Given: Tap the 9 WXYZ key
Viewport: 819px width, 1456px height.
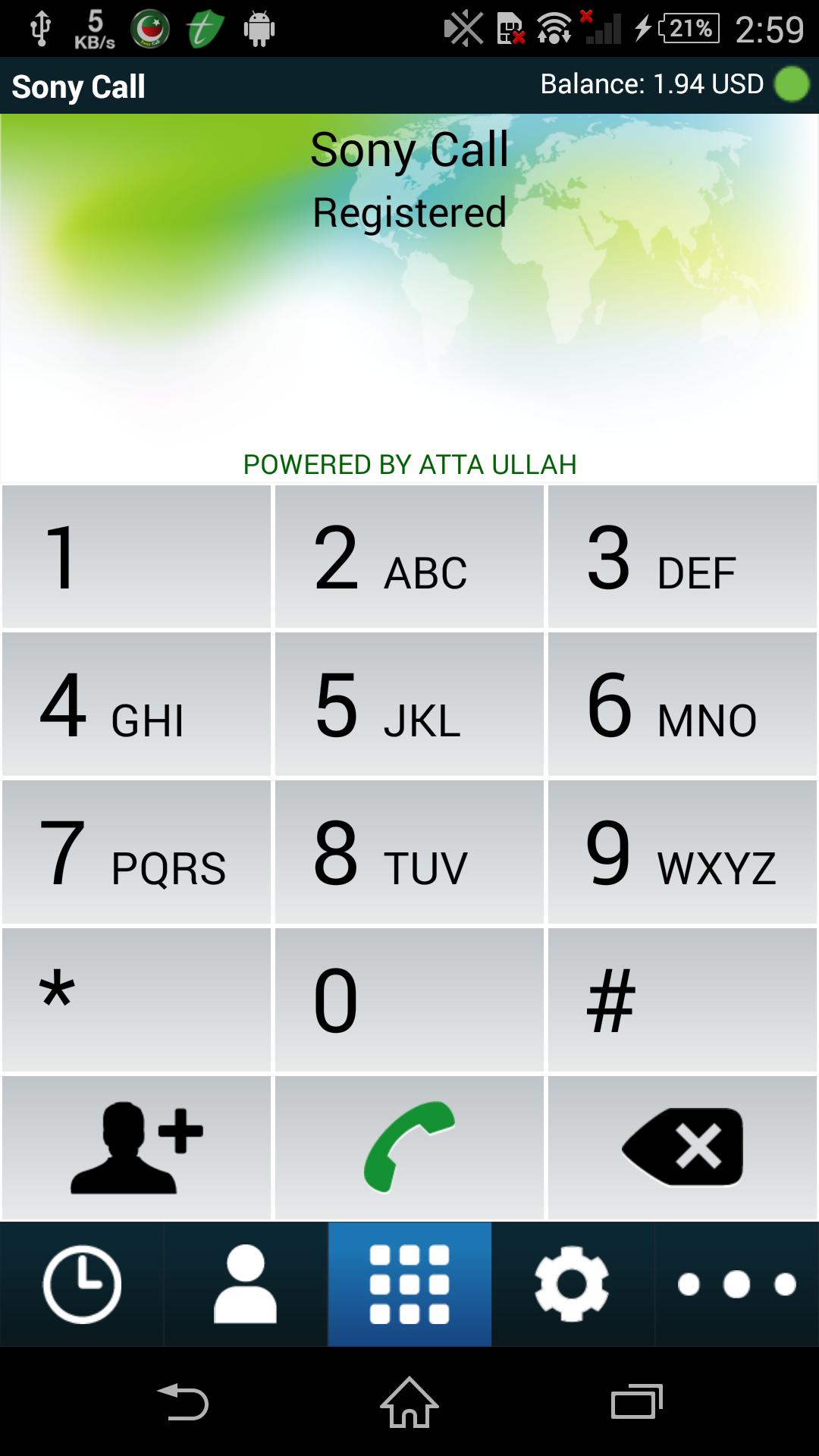Looking at the screenshot, I should pos(682,852).
